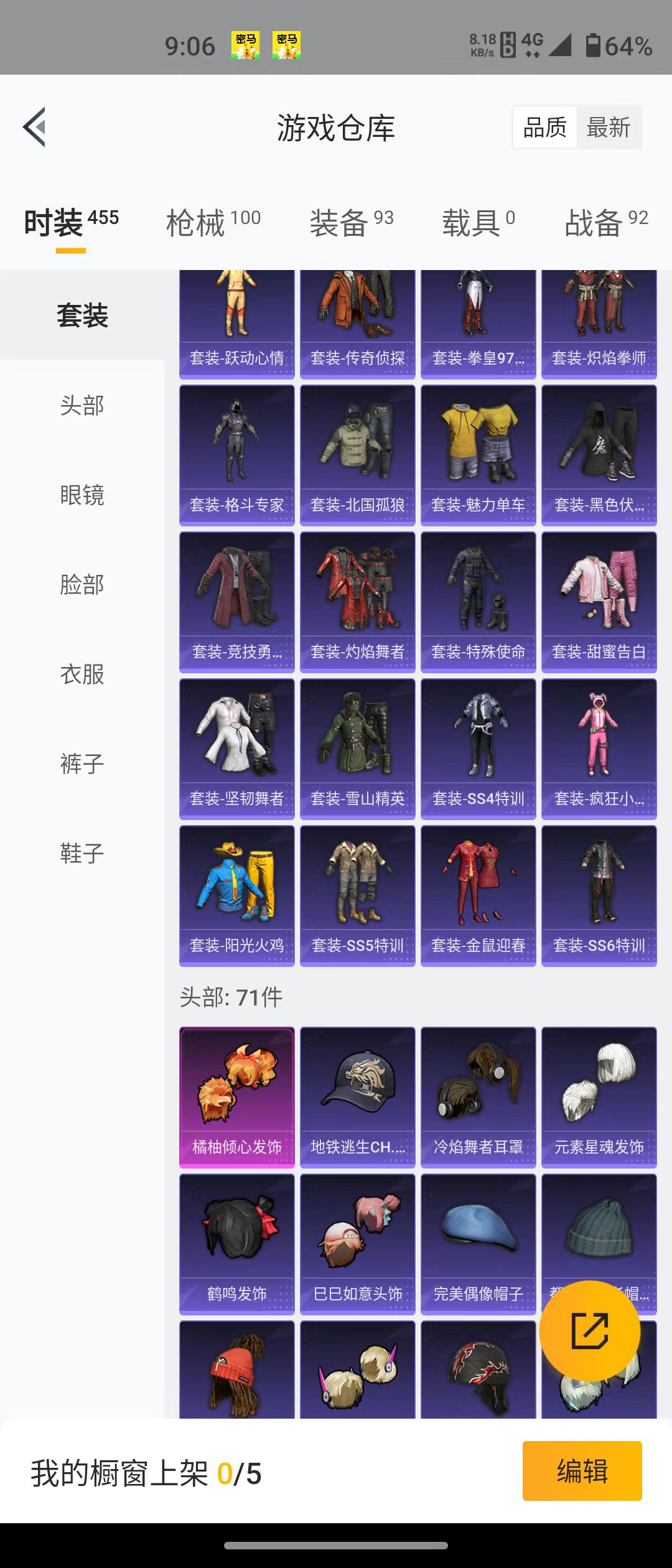
Task: Open the 战备 tab
Action: (x=606, y=223)
